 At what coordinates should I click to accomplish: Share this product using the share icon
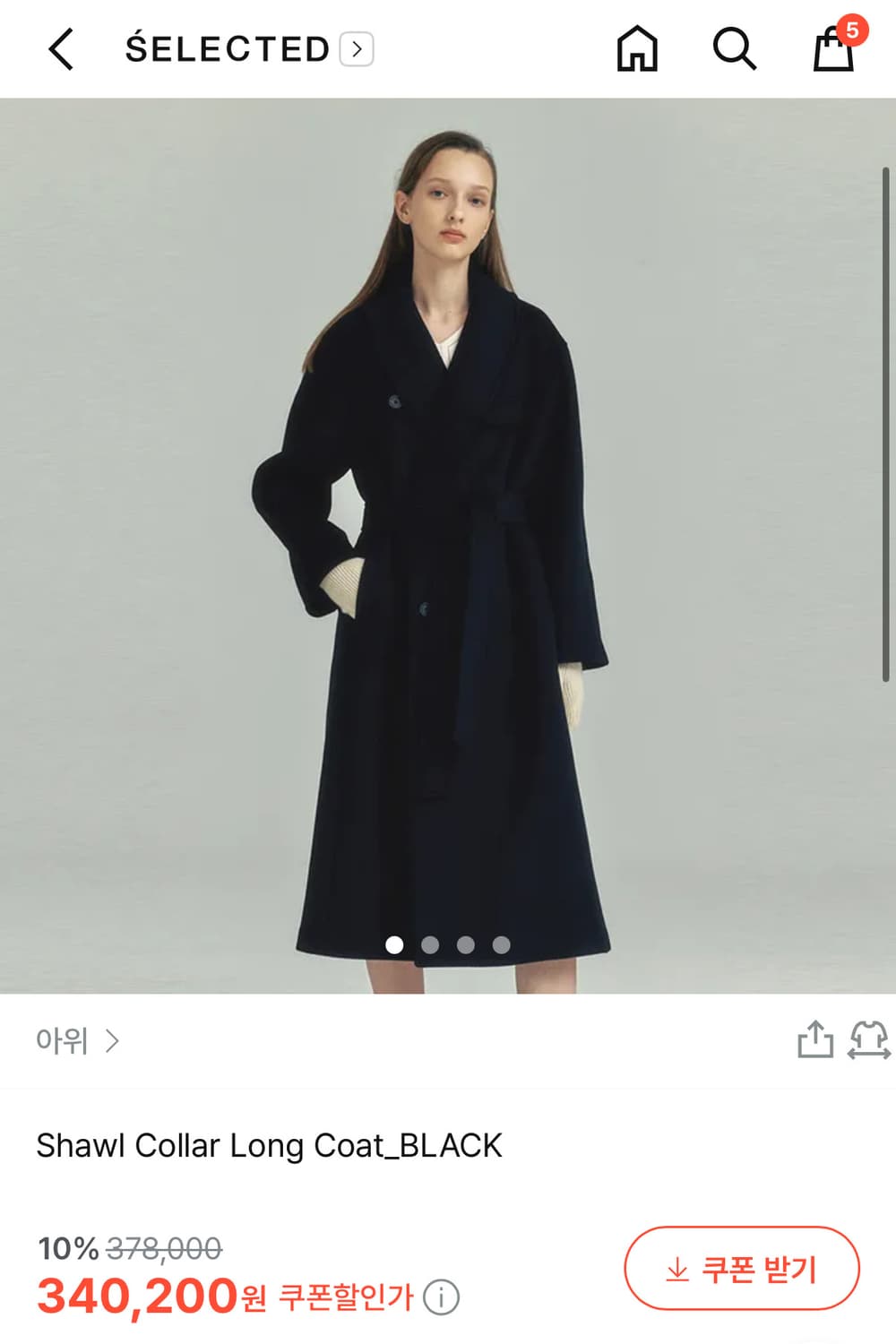815,1042
